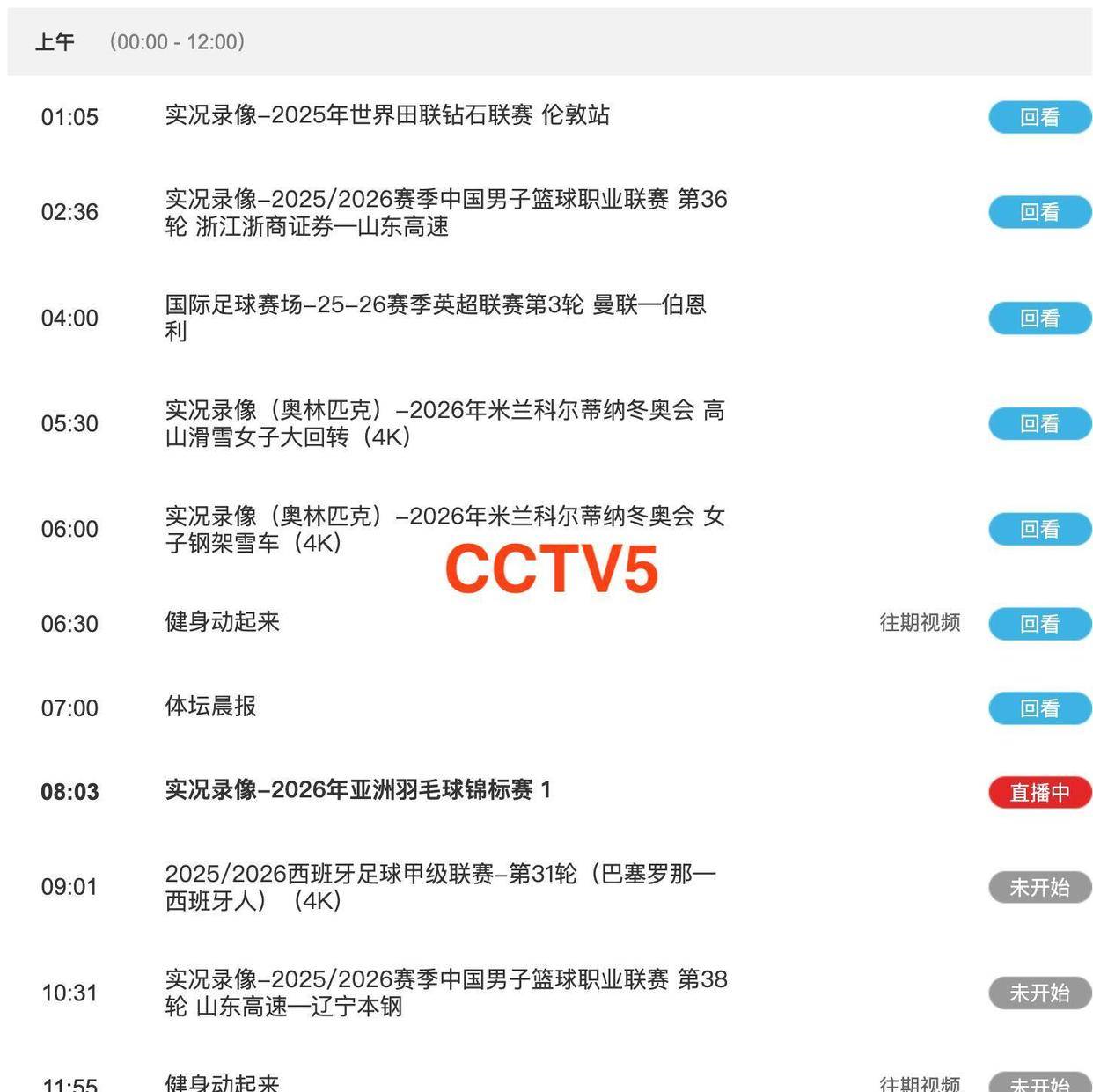The width and height of the screenshot is (1093, 1092).
Task: Tap 回看 for the 07:00 体坛晨报
Action: click(x=1039, y=708)
